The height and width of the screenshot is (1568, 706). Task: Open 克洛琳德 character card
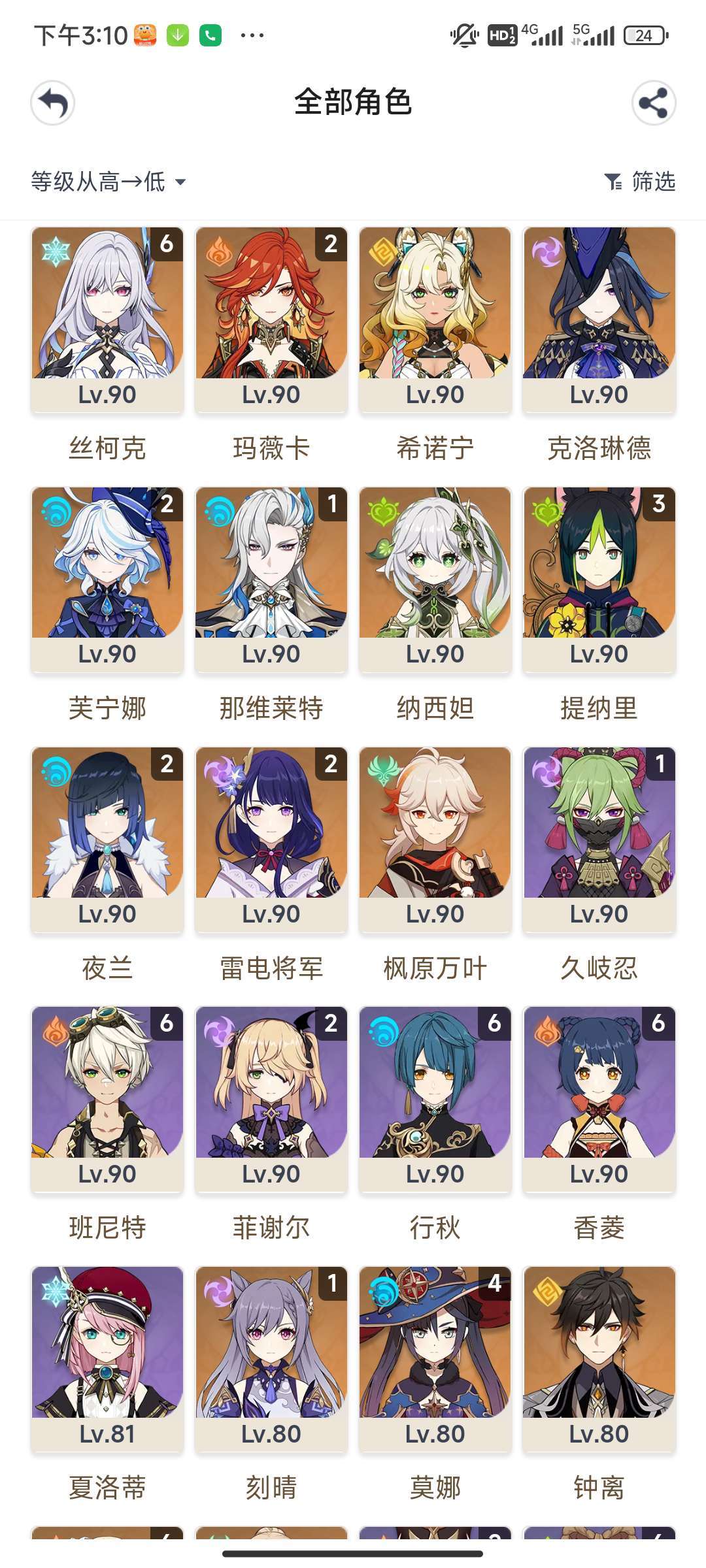click(x=599, y=320)
